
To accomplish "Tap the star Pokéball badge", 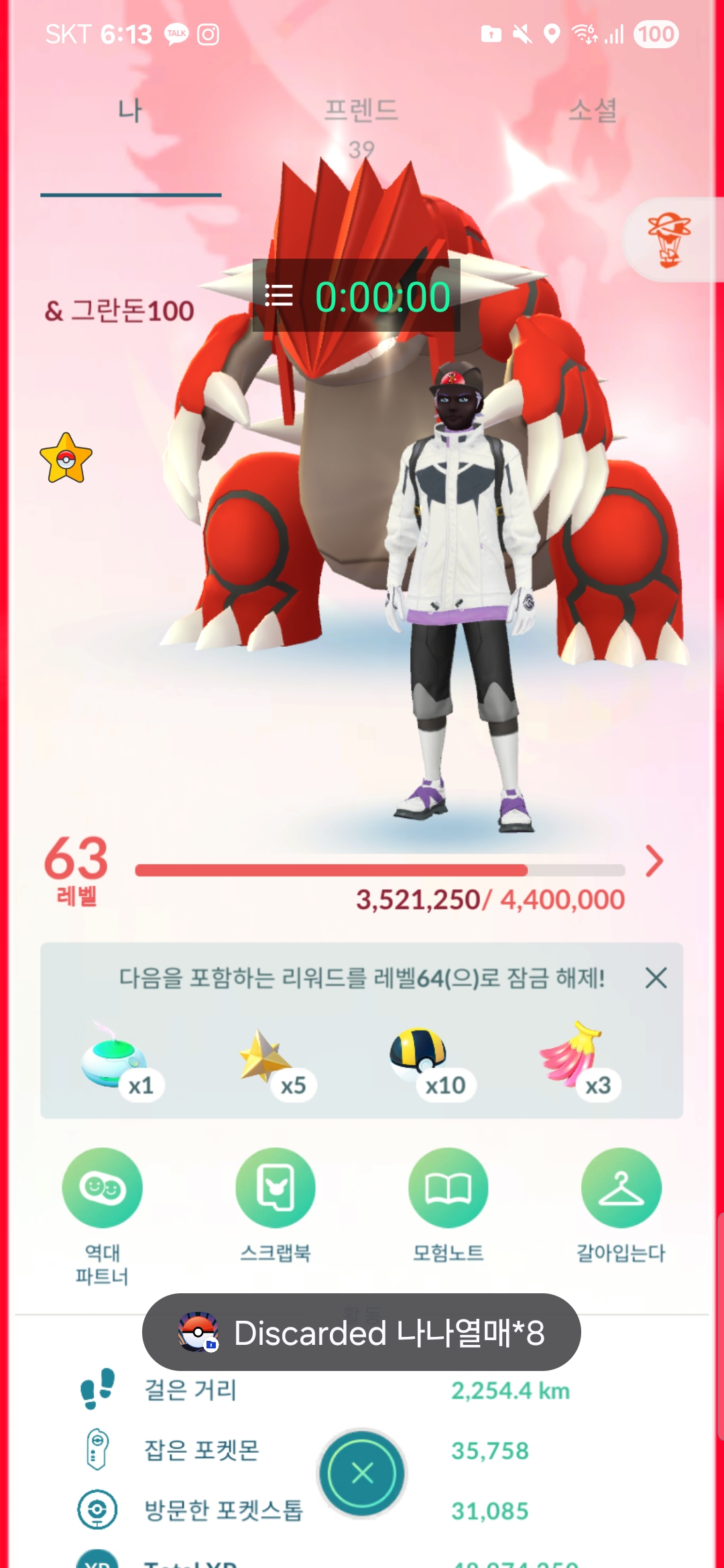I will point(66,459).
